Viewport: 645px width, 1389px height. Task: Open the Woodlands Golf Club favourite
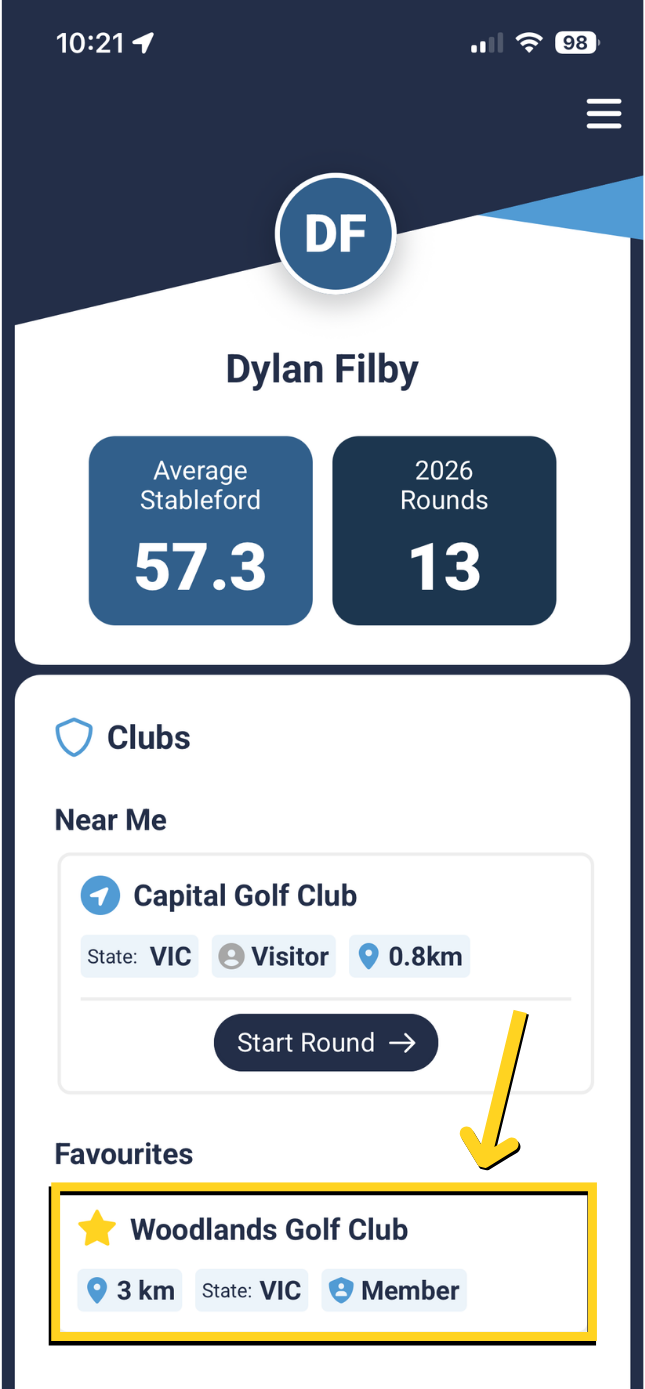(x=323, y=1262)
